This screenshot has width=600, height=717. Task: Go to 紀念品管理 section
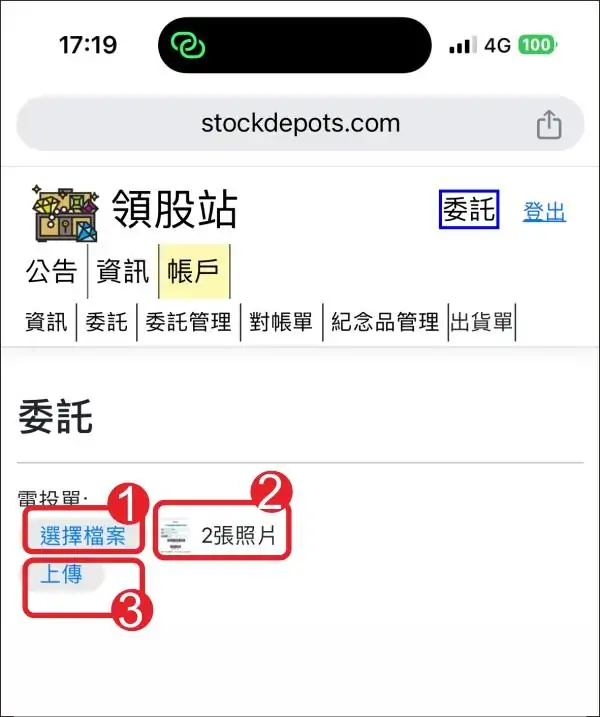385,322
